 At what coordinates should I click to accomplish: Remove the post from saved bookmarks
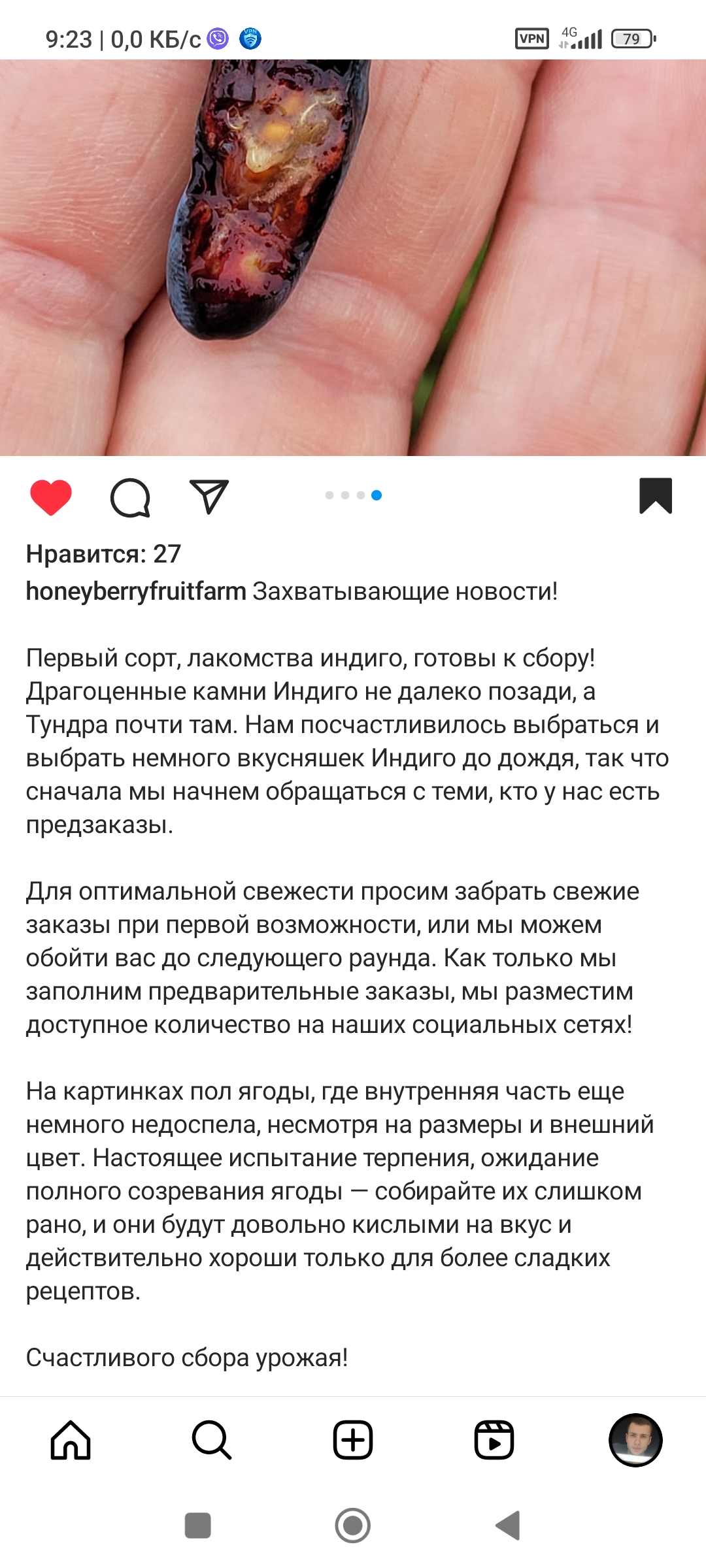point(655,496)
